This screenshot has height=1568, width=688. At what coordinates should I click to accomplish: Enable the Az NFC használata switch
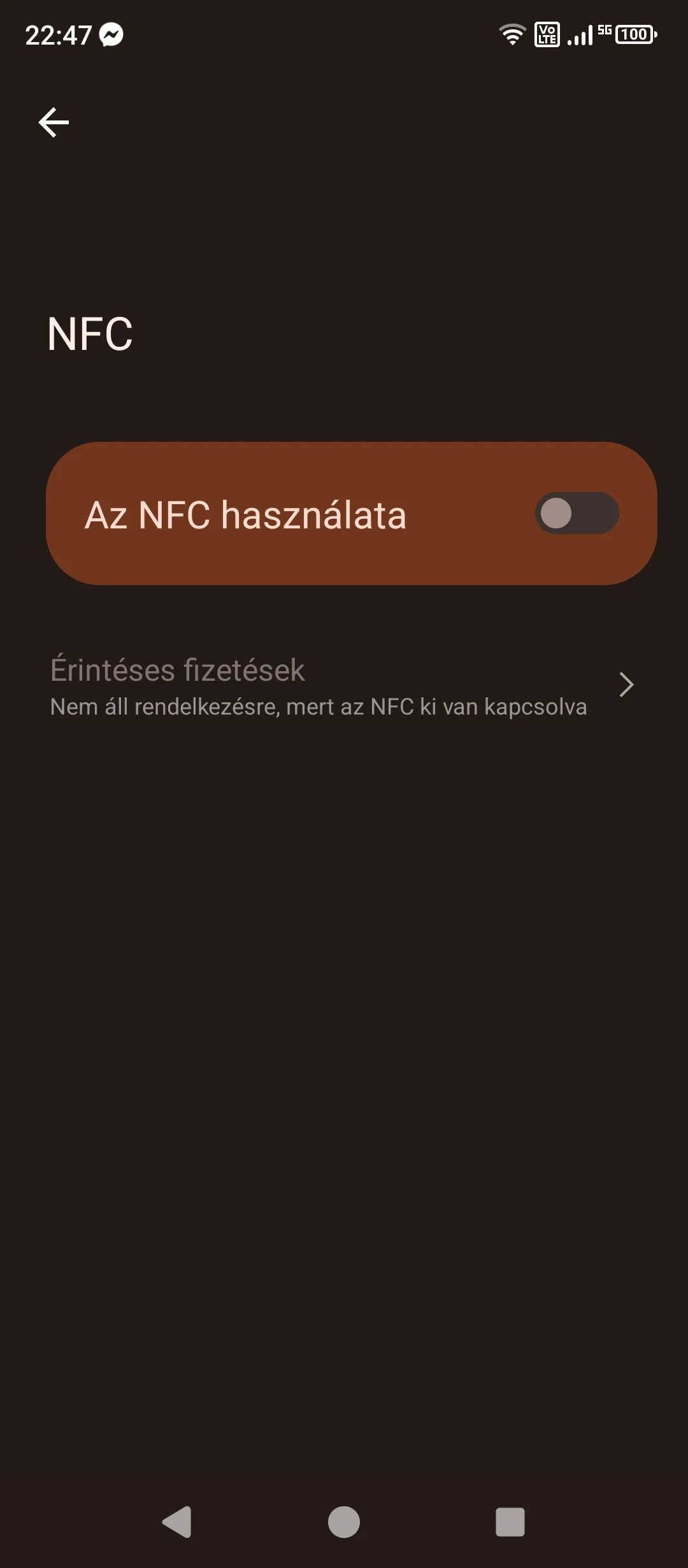(x=577, y=514)
